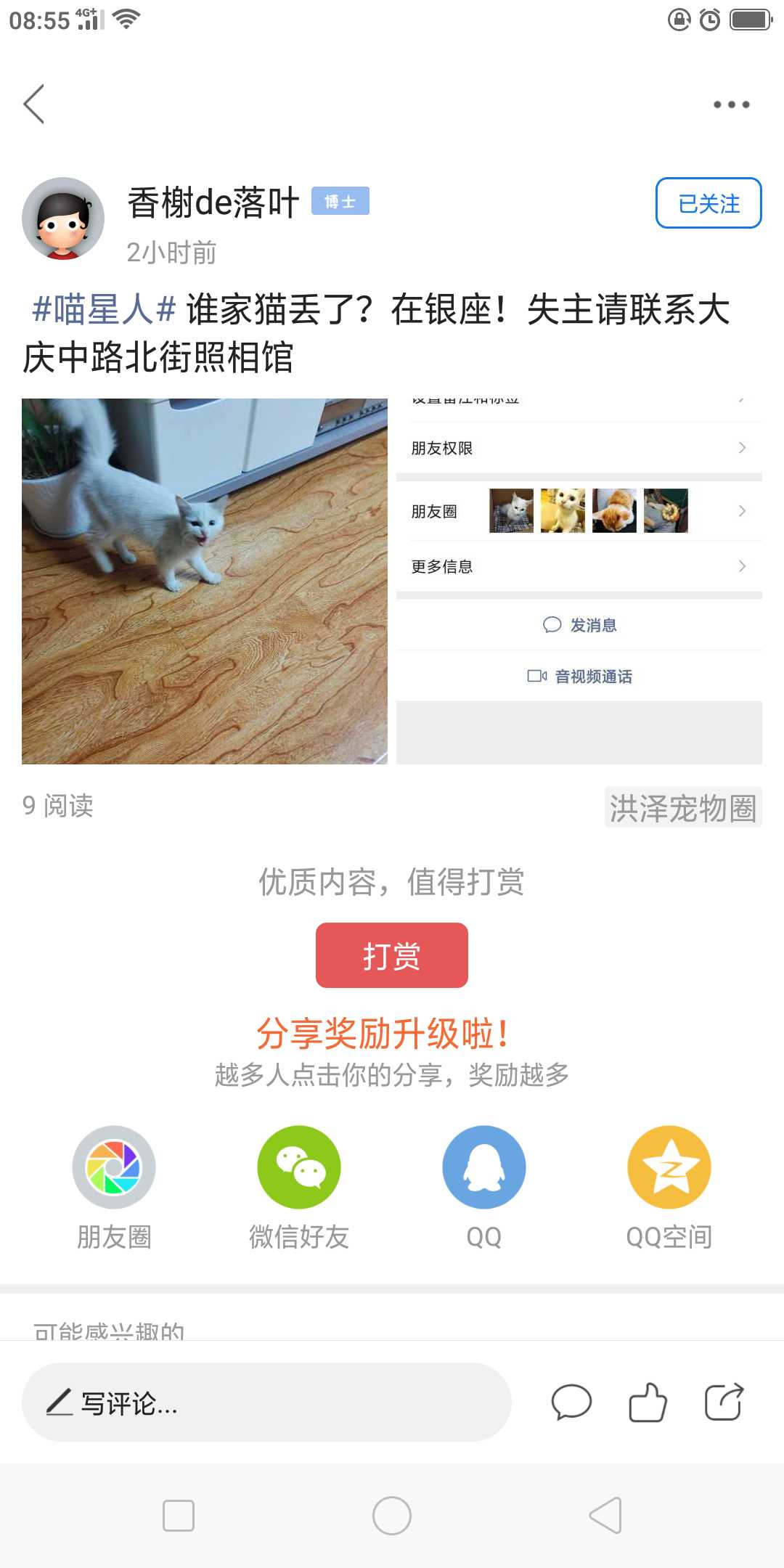Tap the 写评论 comment field
784x1568 pixels.
coord(266,1402)
